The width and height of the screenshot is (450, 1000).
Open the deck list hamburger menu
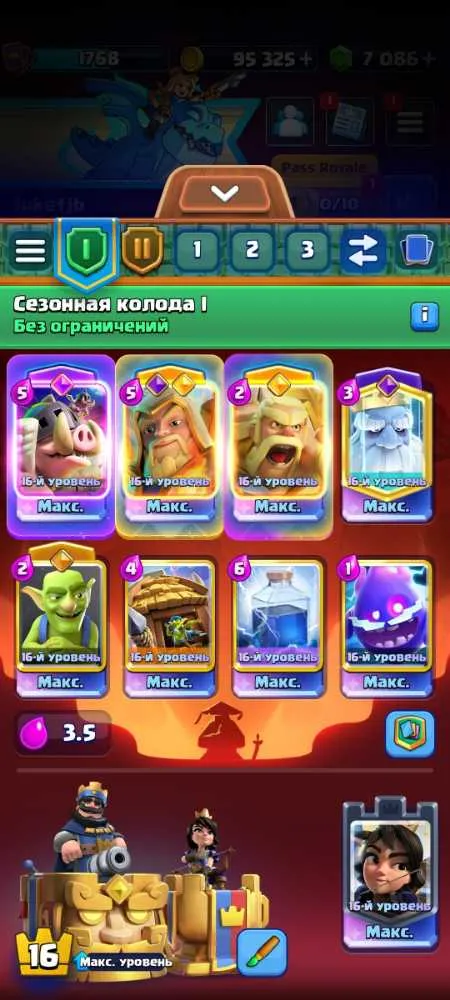31,250
